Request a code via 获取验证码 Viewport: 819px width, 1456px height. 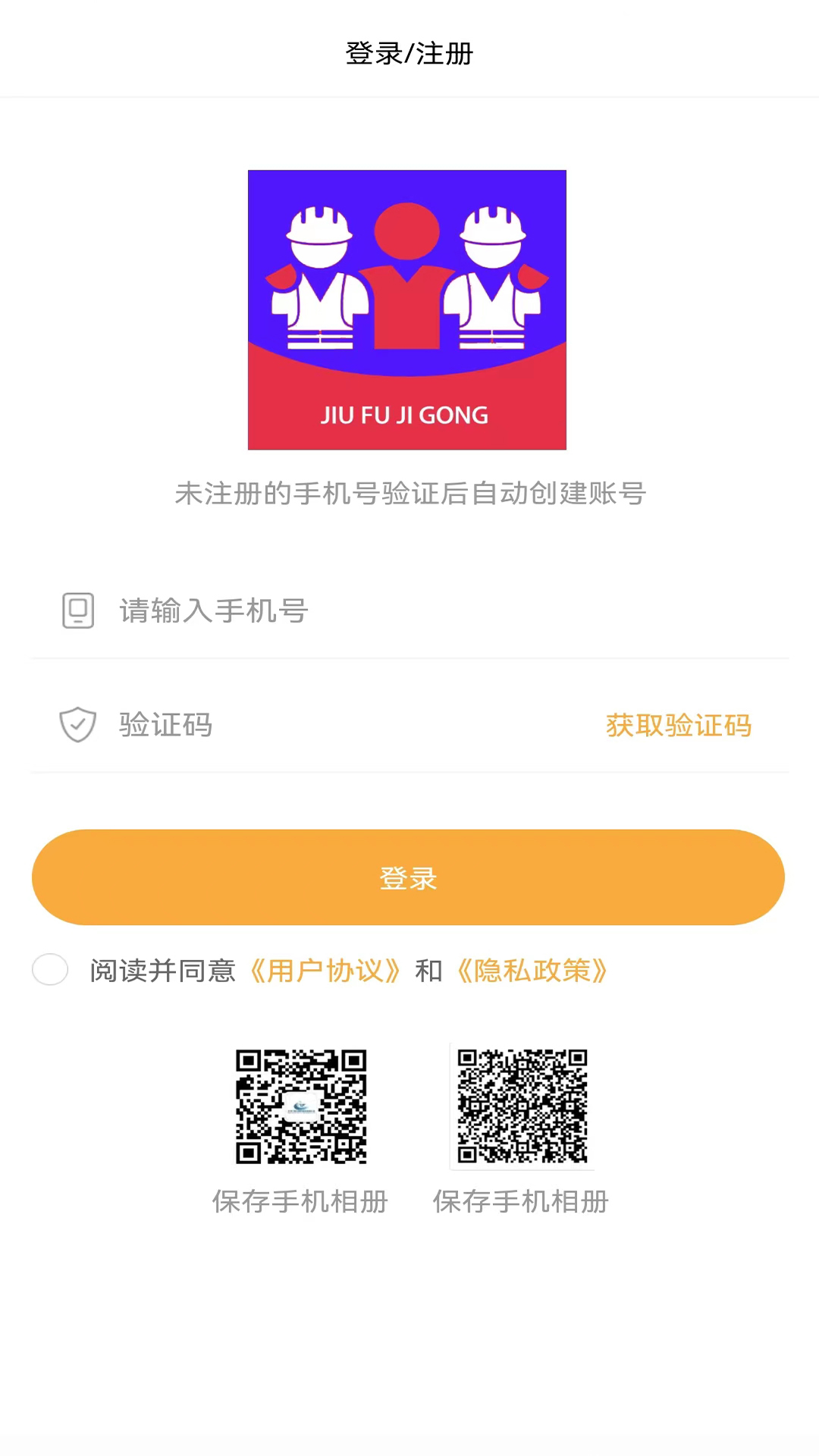677,725
